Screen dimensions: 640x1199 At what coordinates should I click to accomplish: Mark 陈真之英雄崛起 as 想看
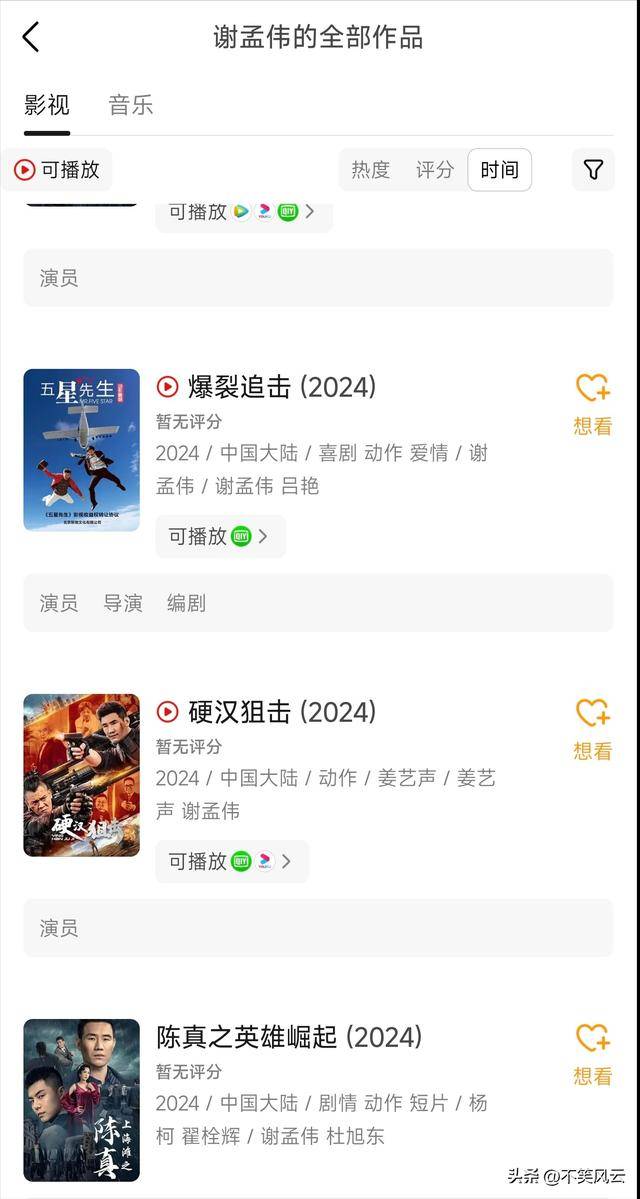tap(593, 1054)
